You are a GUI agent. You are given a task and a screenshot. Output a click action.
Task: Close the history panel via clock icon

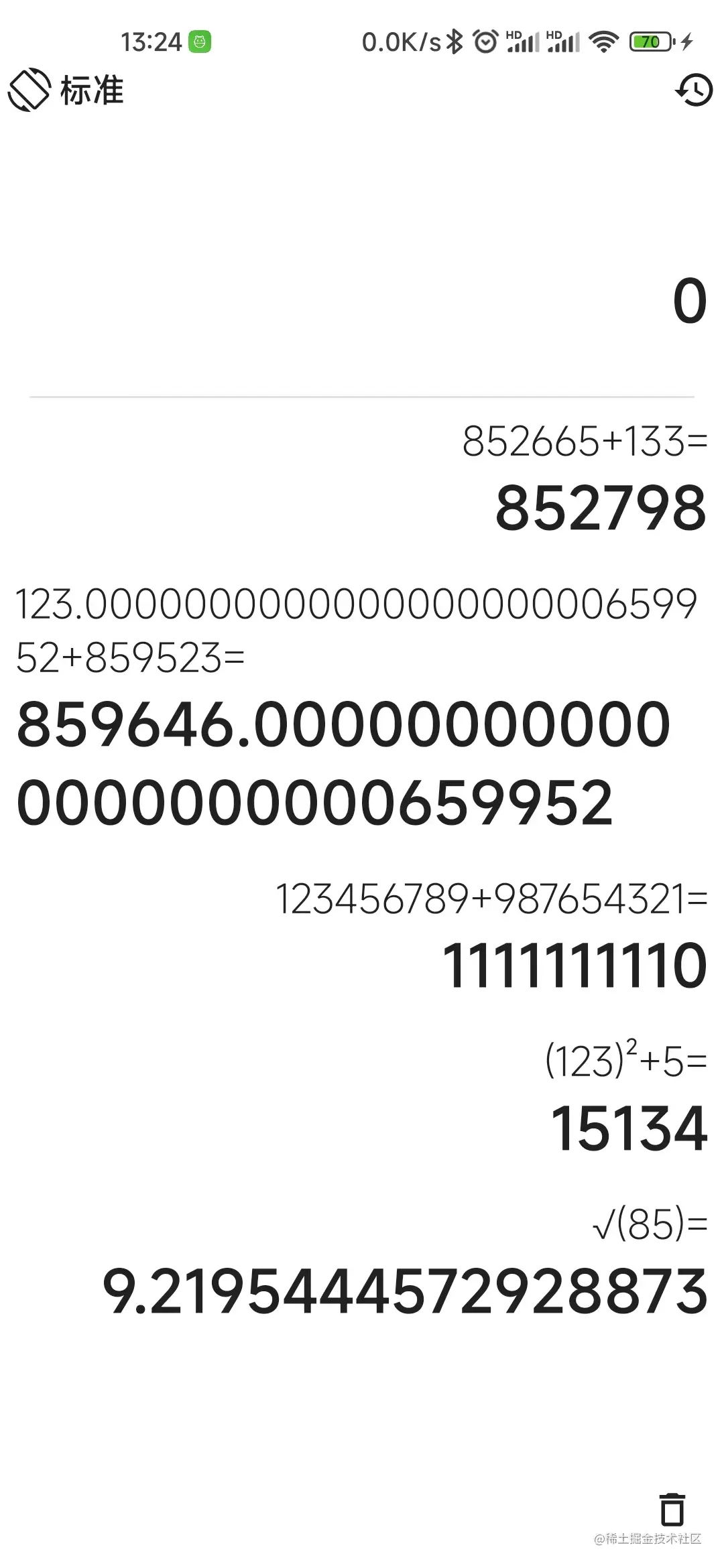694,90
